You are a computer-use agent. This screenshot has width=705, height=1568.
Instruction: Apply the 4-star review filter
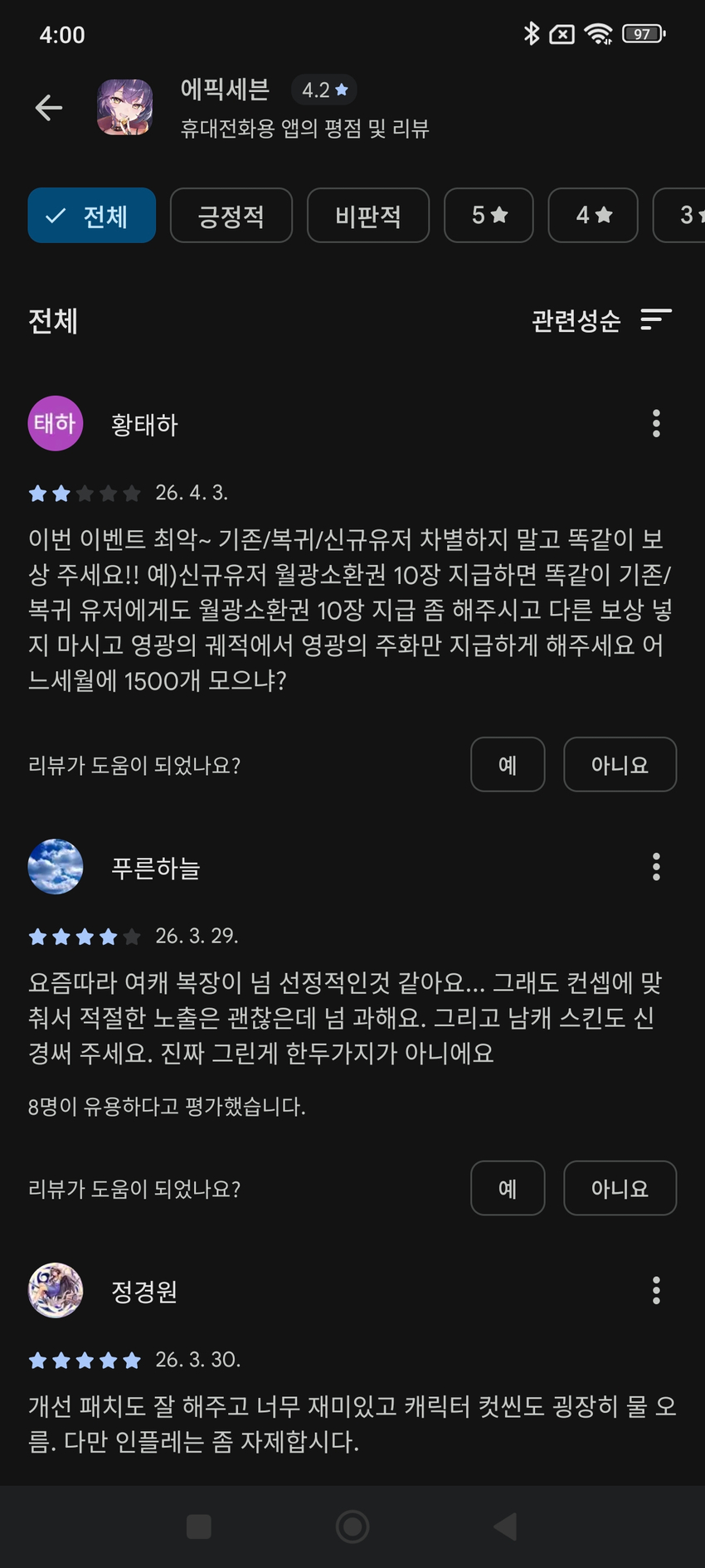[593, 215]
